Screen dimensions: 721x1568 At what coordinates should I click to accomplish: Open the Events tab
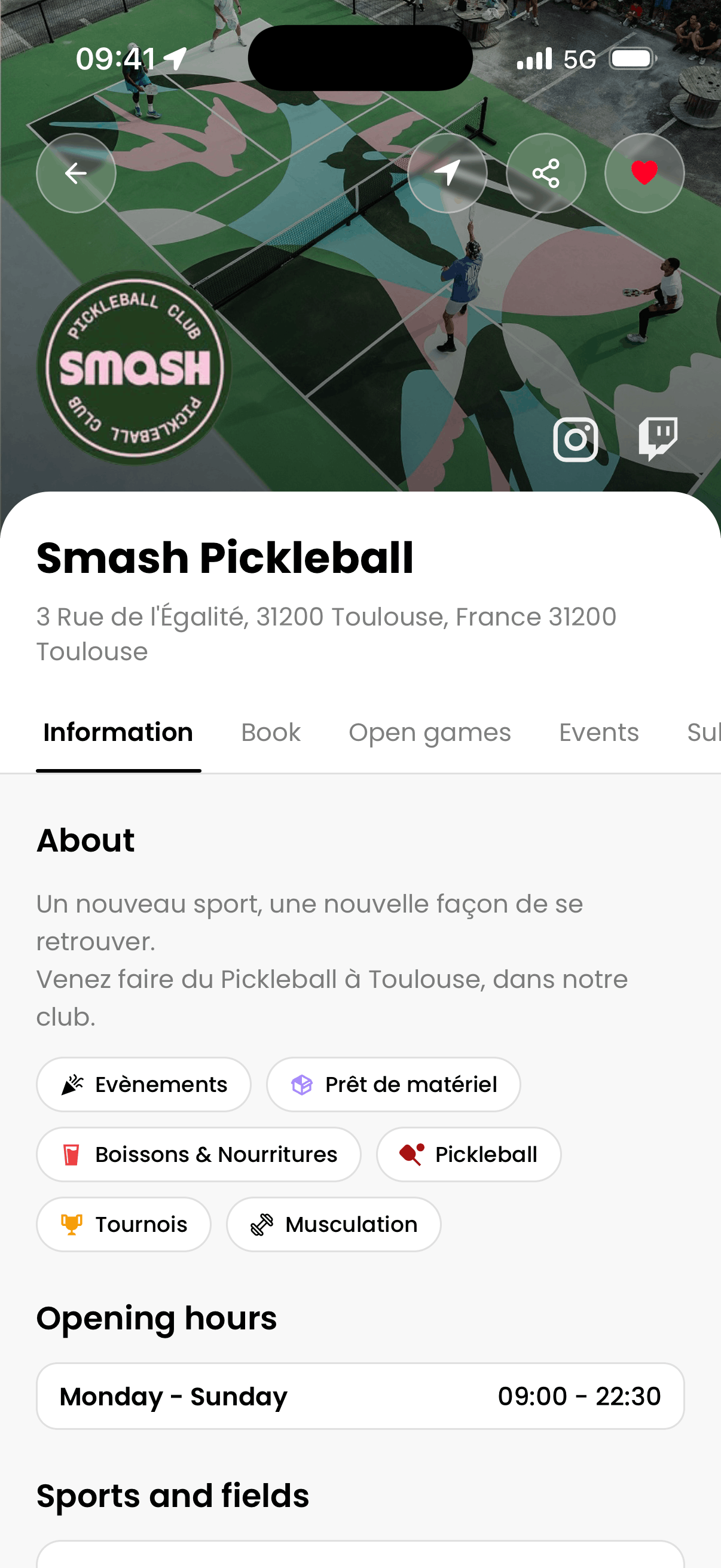coord(598,732)
